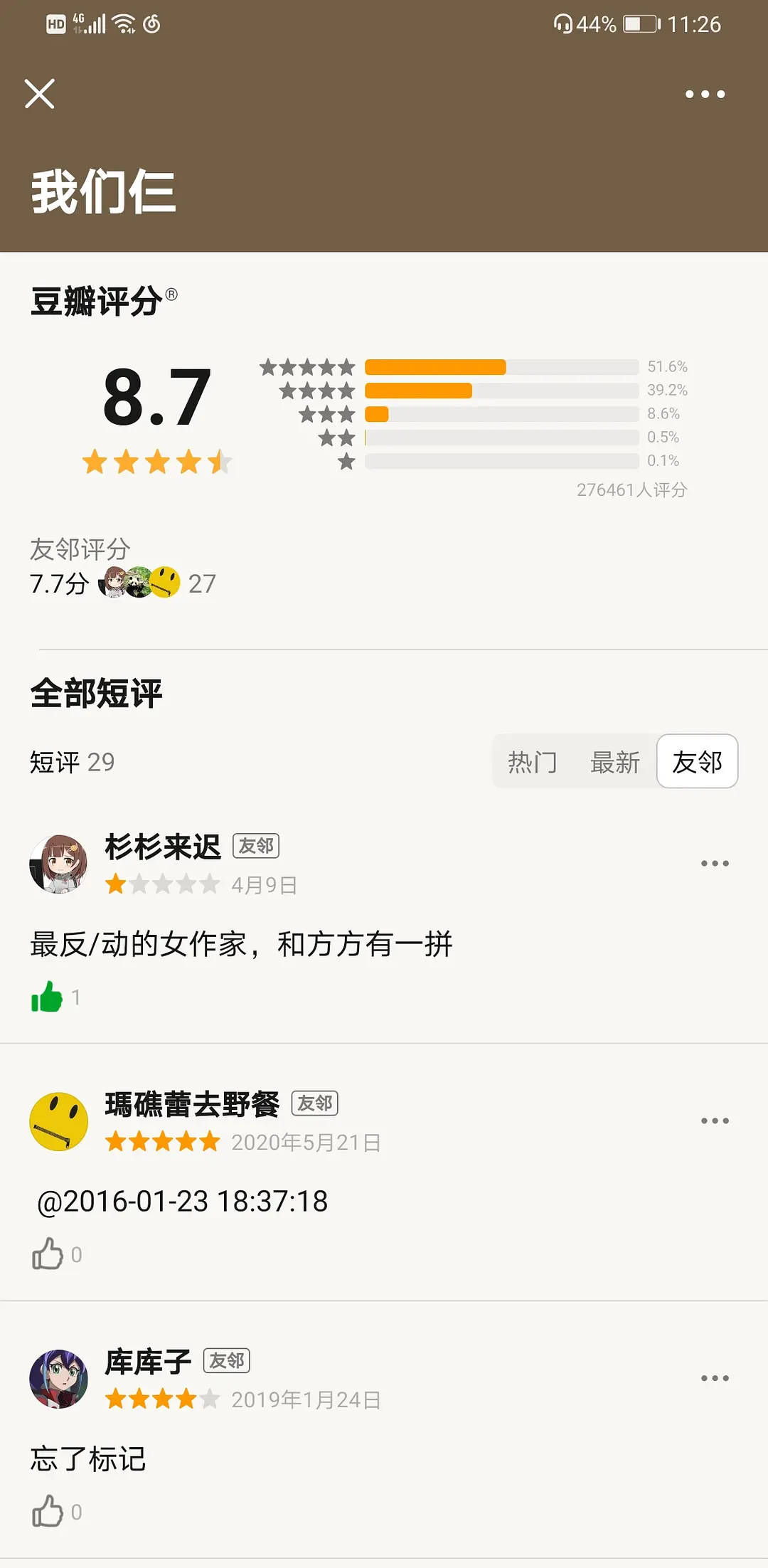Select the 友邻 comments tab
This screenshot has height=1568, width=768.
pyautogui.click(x=697, y=762)
